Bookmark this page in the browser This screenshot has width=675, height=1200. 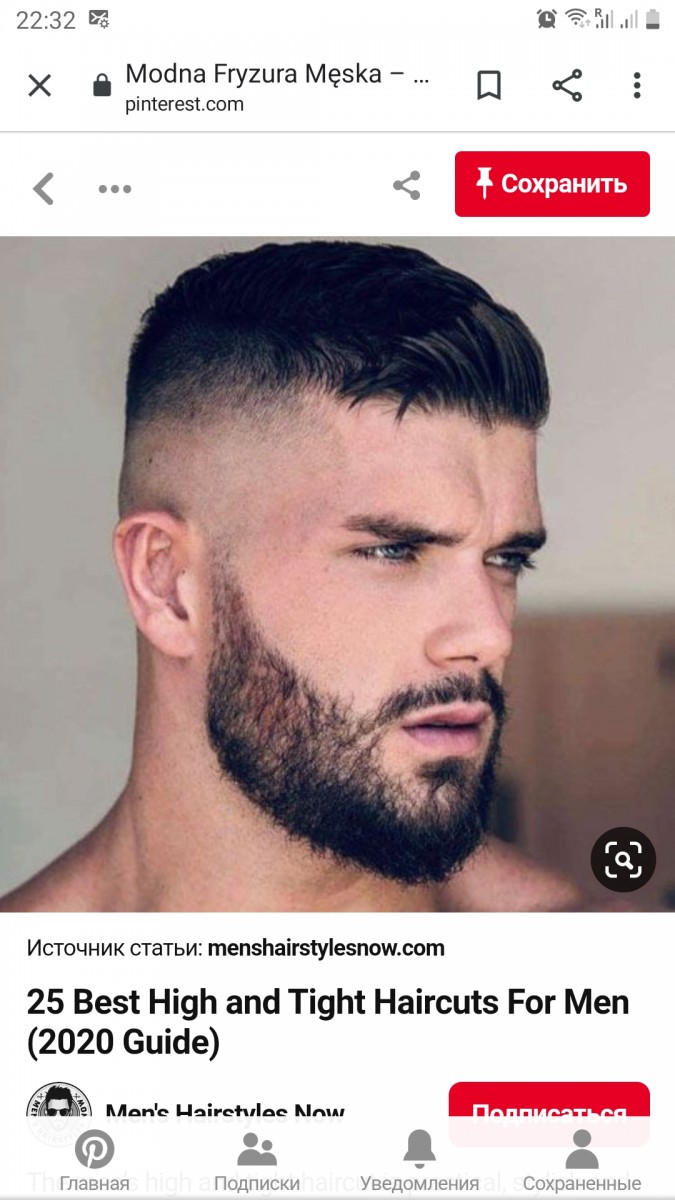click(489, 86)
